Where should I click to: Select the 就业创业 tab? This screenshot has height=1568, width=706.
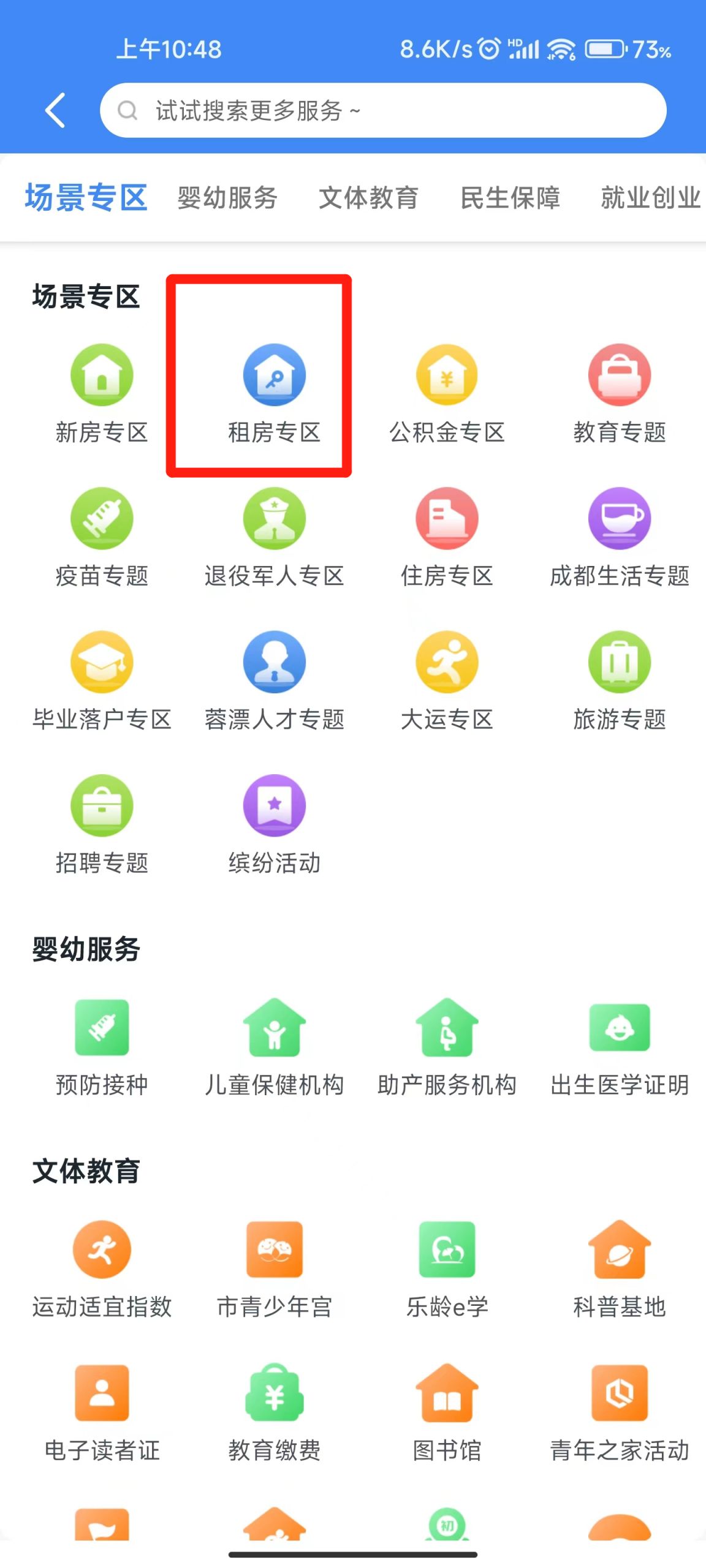[x=650, y=198]
